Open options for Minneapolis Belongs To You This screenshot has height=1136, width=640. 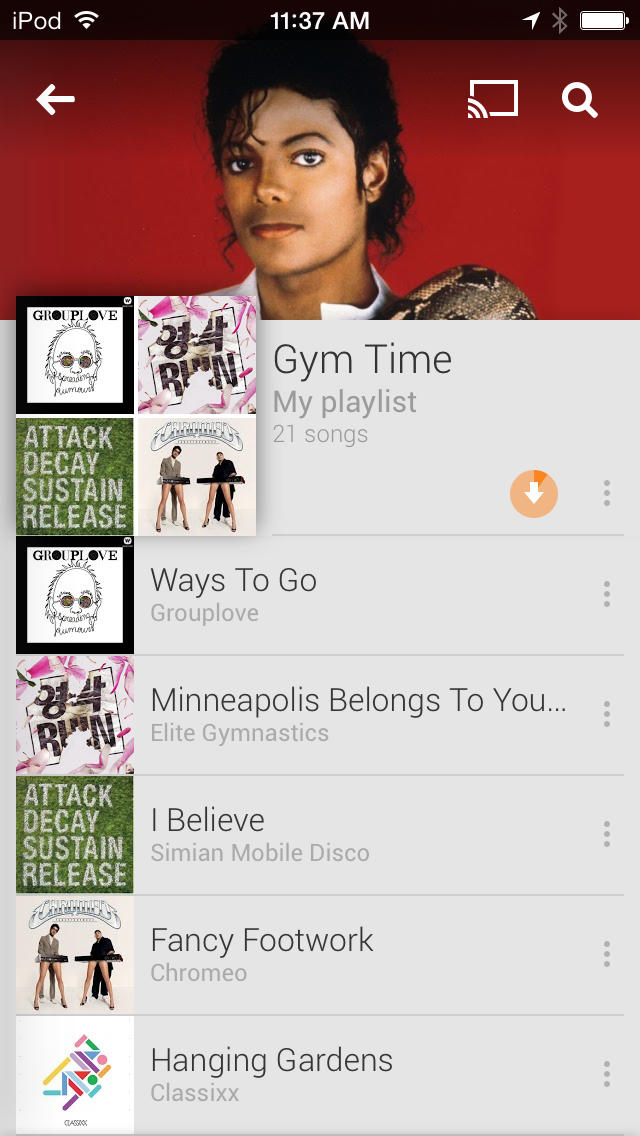point(606,715)
